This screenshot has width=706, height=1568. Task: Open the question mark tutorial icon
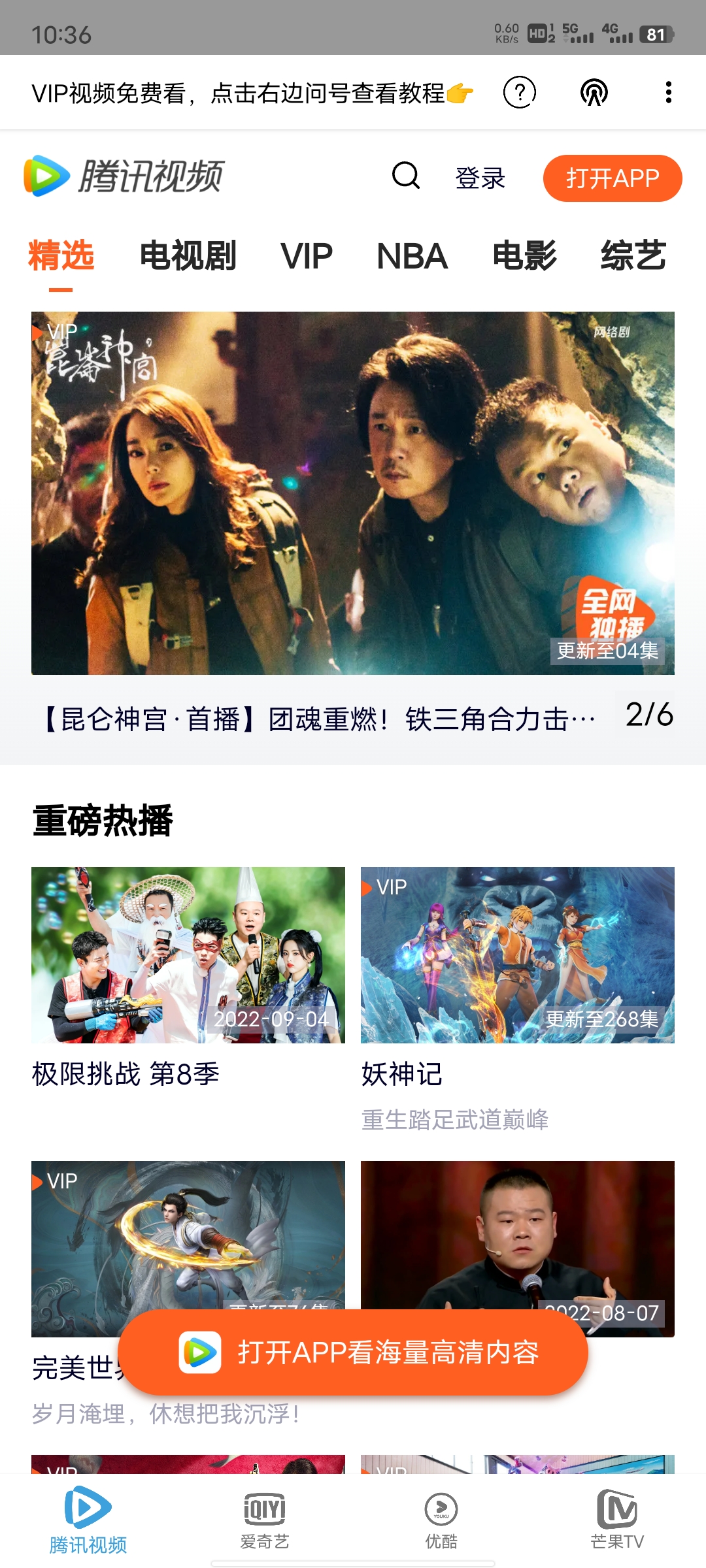[x=520, y=92]
